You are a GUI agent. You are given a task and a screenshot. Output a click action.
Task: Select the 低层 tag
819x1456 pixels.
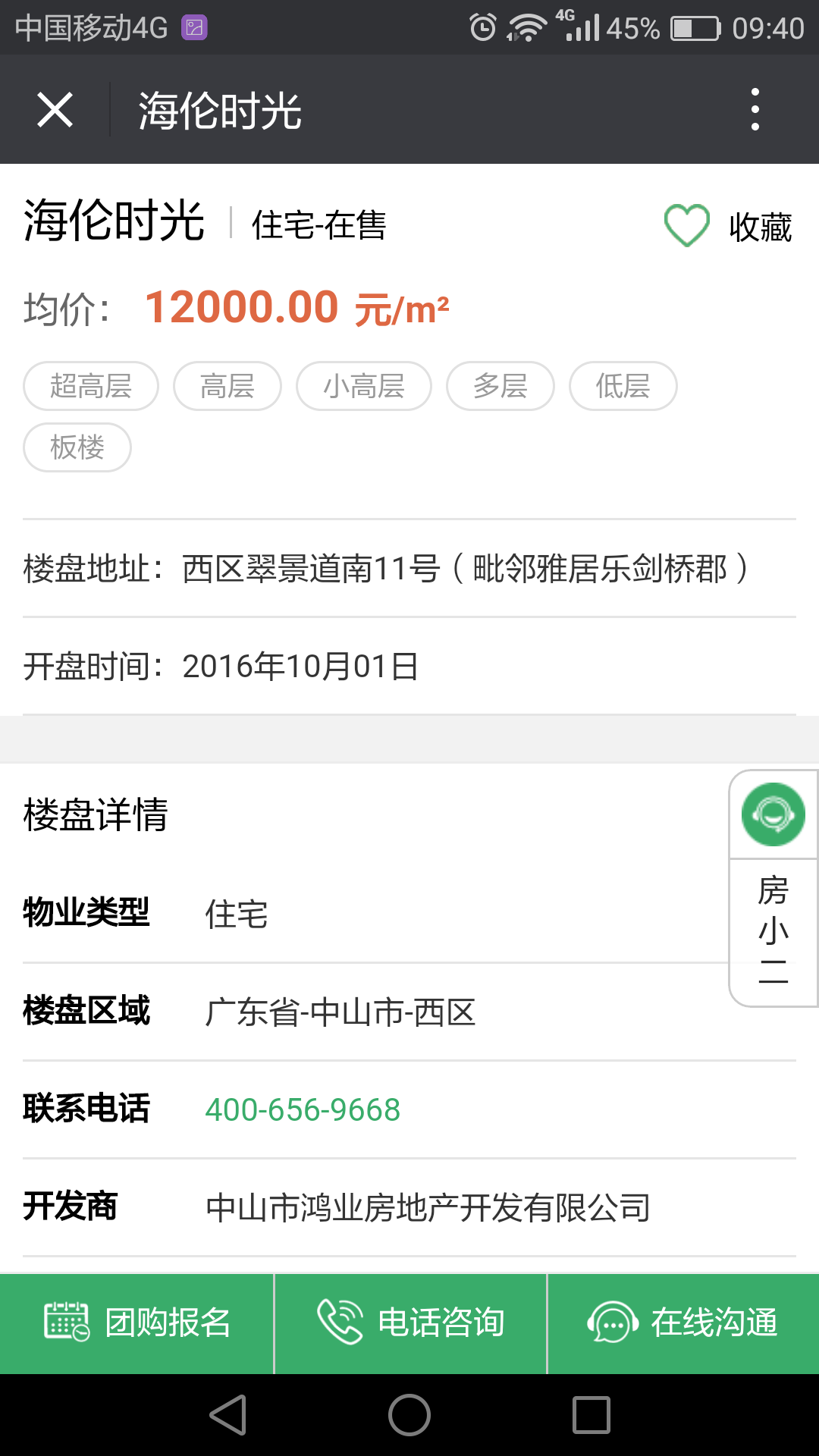tap(623, 386)
